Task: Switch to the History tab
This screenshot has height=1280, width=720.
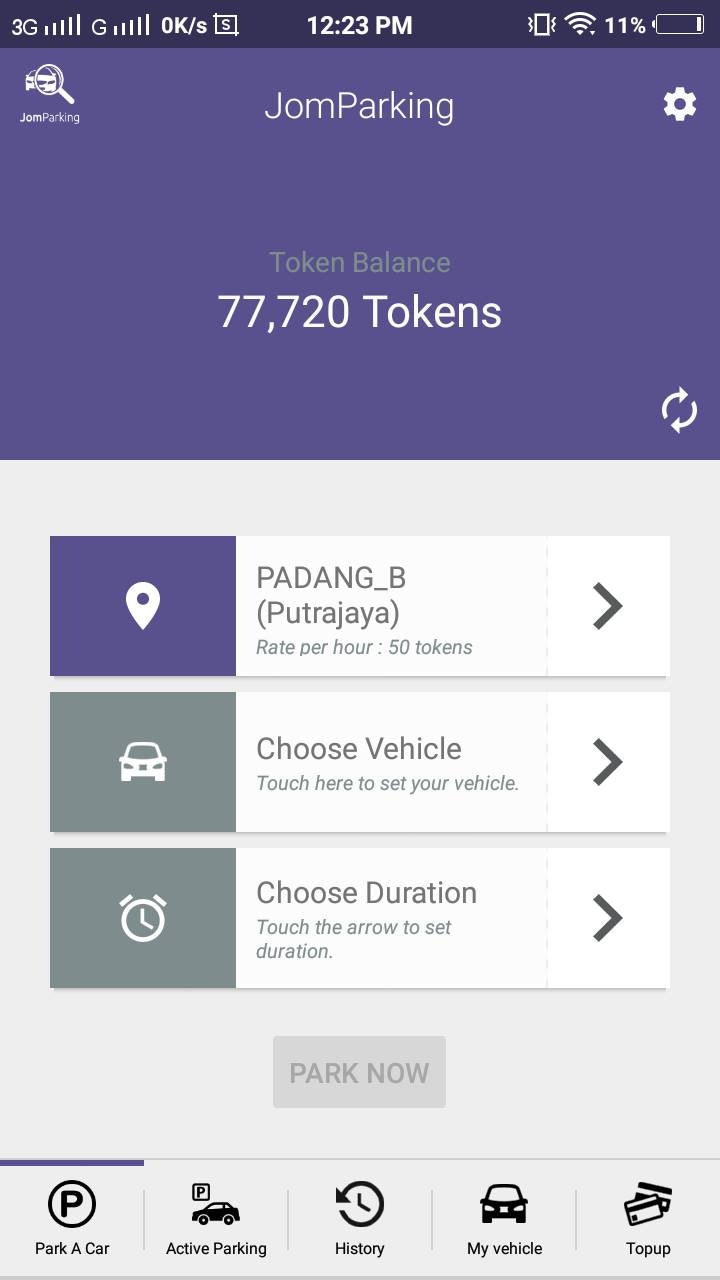Action: click(359, 1218)
